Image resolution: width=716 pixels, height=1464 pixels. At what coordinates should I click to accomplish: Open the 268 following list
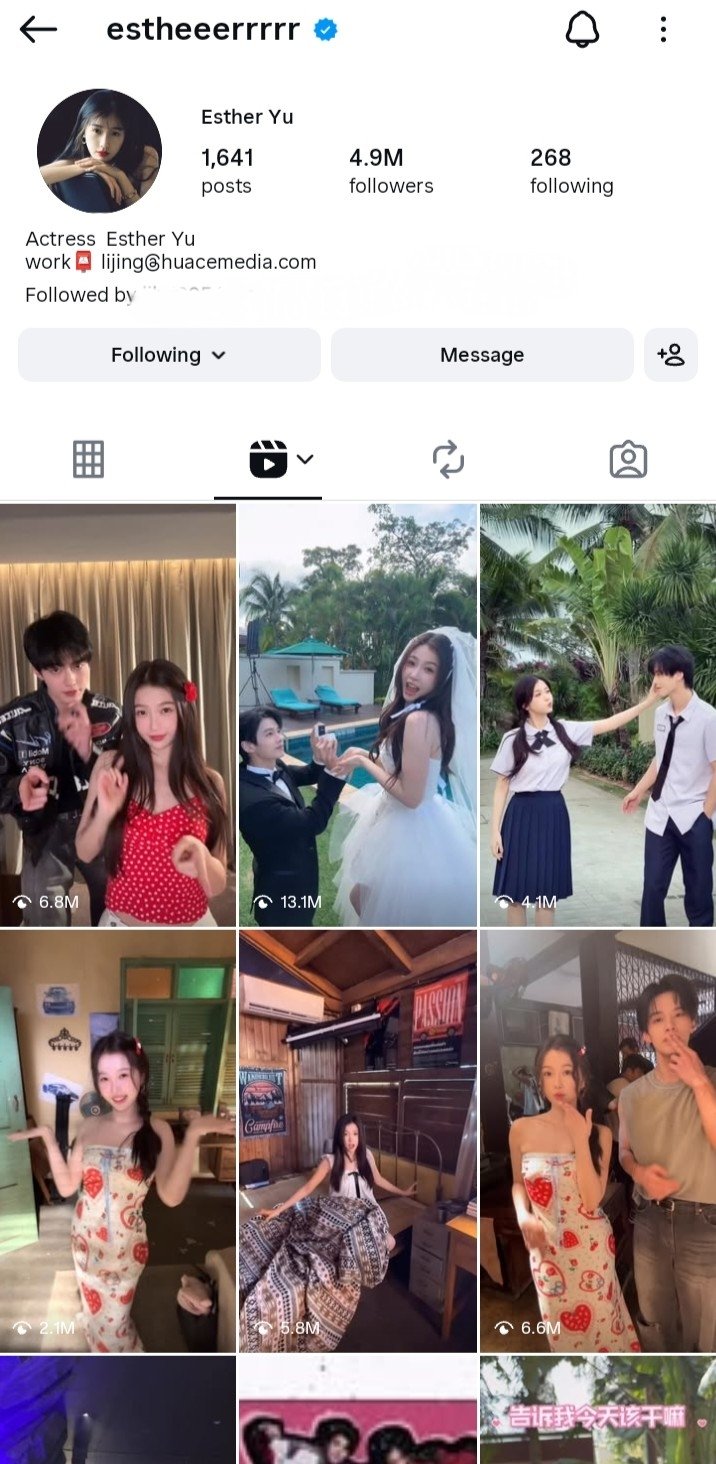tap(571, 171)
